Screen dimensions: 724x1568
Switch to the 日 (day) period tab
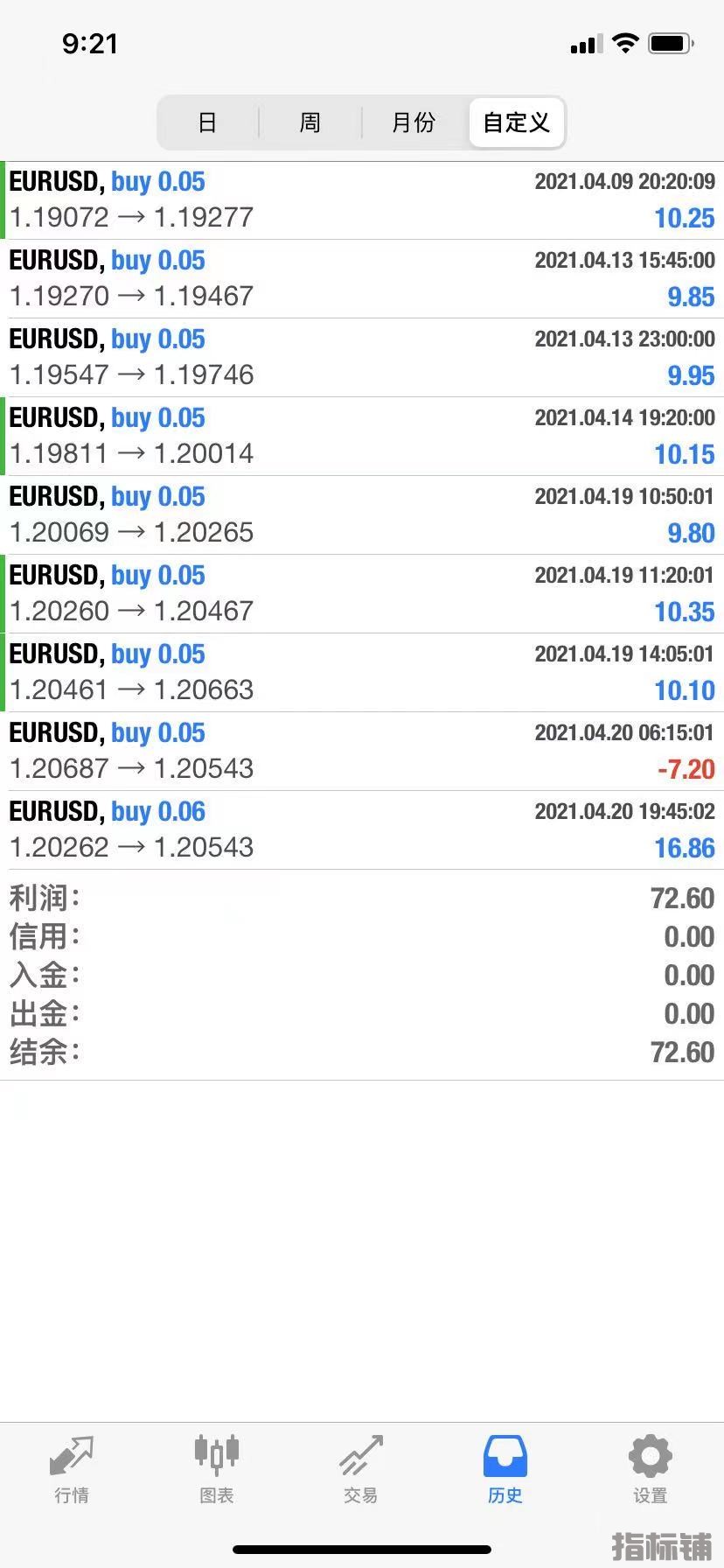(x=207, y=122)
